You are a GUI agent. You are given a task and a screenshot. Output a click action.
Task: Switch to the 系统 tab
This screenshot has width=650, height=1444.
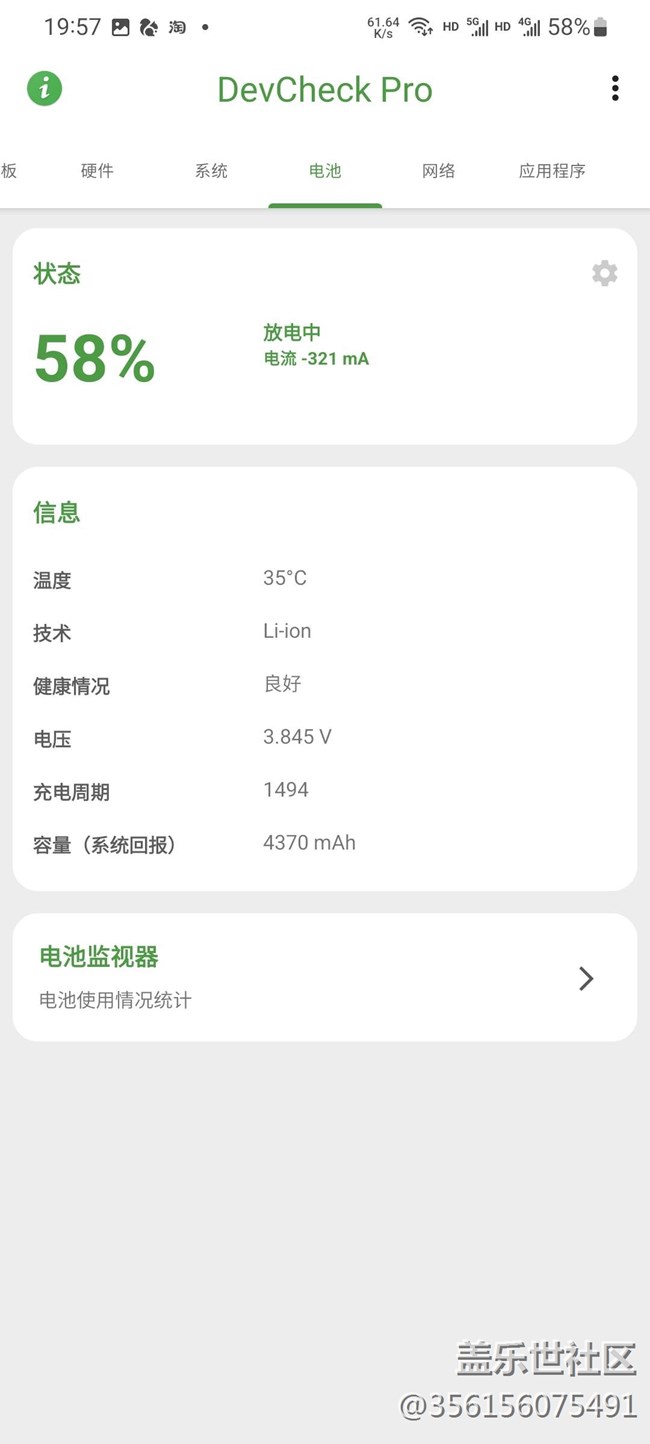(x=211, y=171)
